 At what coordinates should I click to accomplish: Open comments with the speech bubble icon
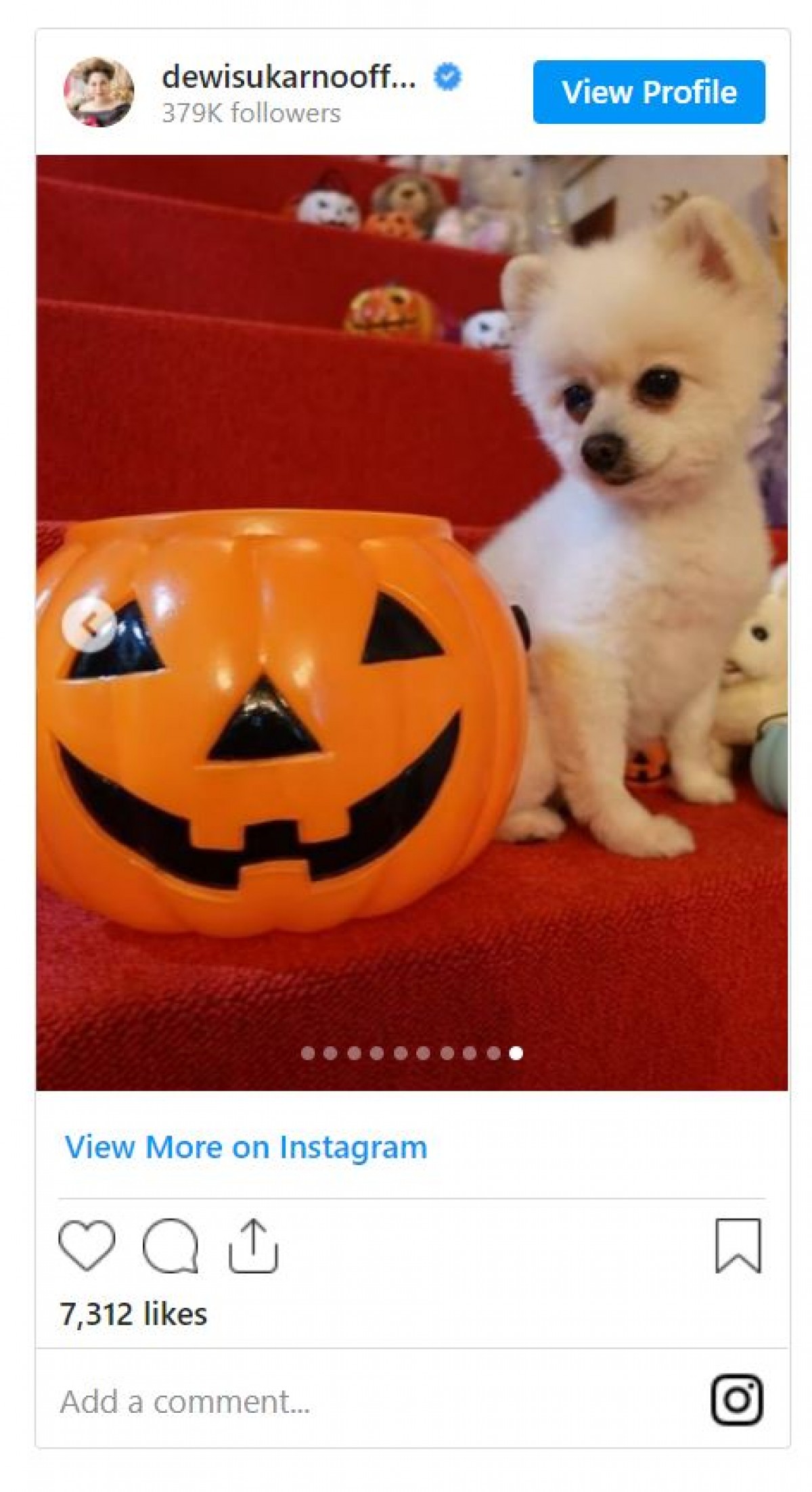[171, 1245]
